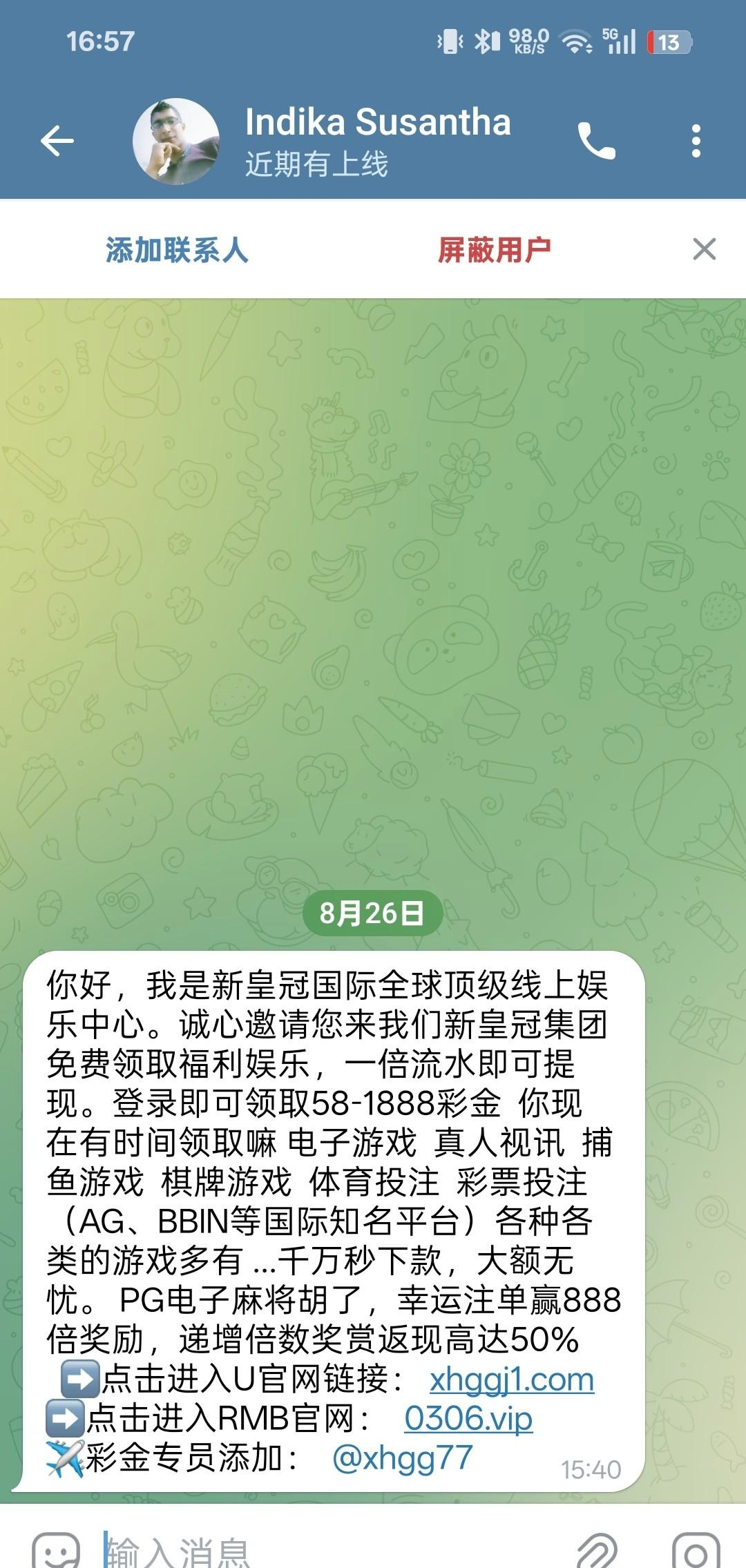Open the 0306.vip link
The width and height of the screenshot is (746, 1568).
pos(468,1420)
